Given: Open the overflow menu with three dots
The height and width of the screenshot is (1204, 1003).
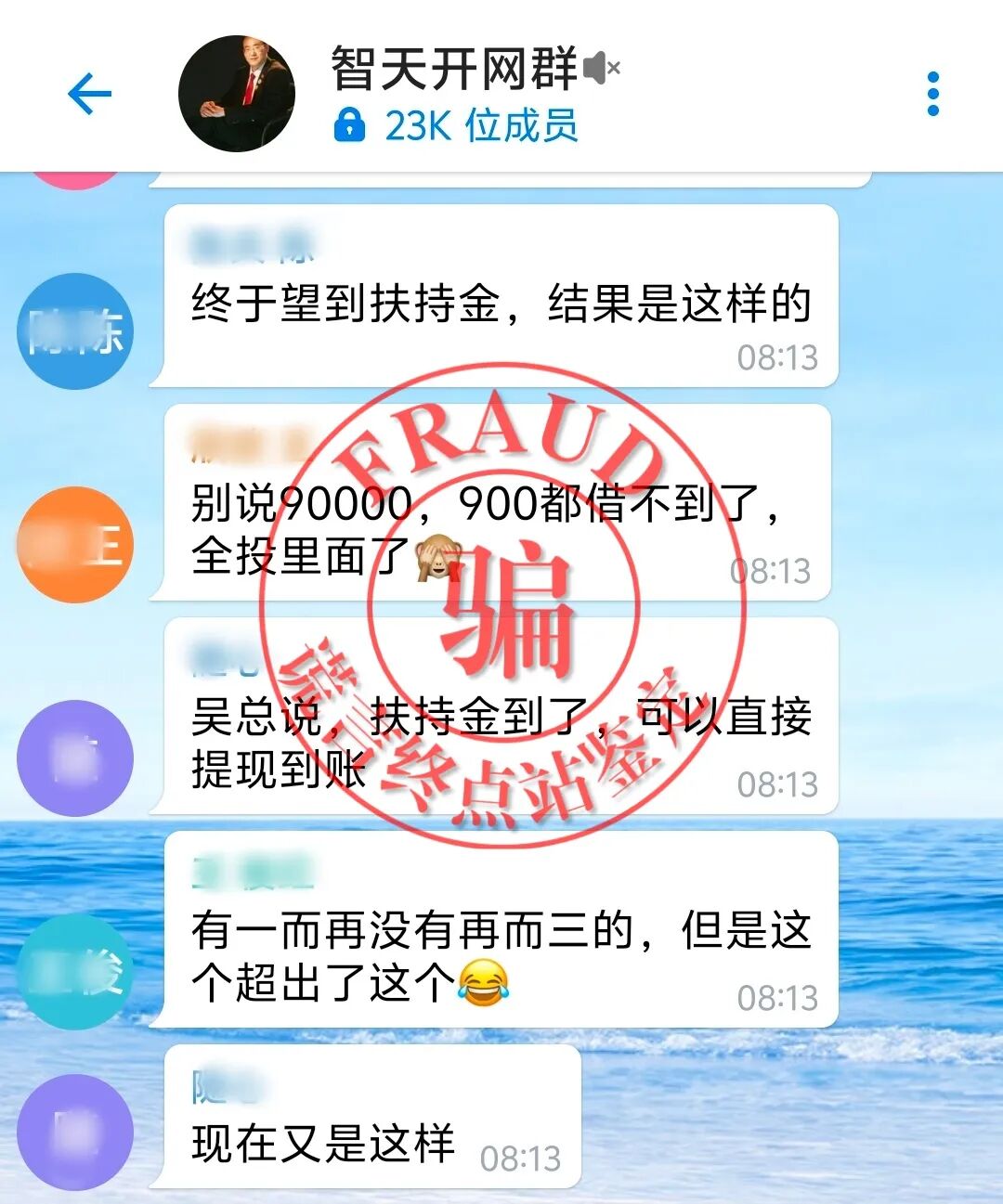Looking at the screenshot, I should tap(932, 94).
